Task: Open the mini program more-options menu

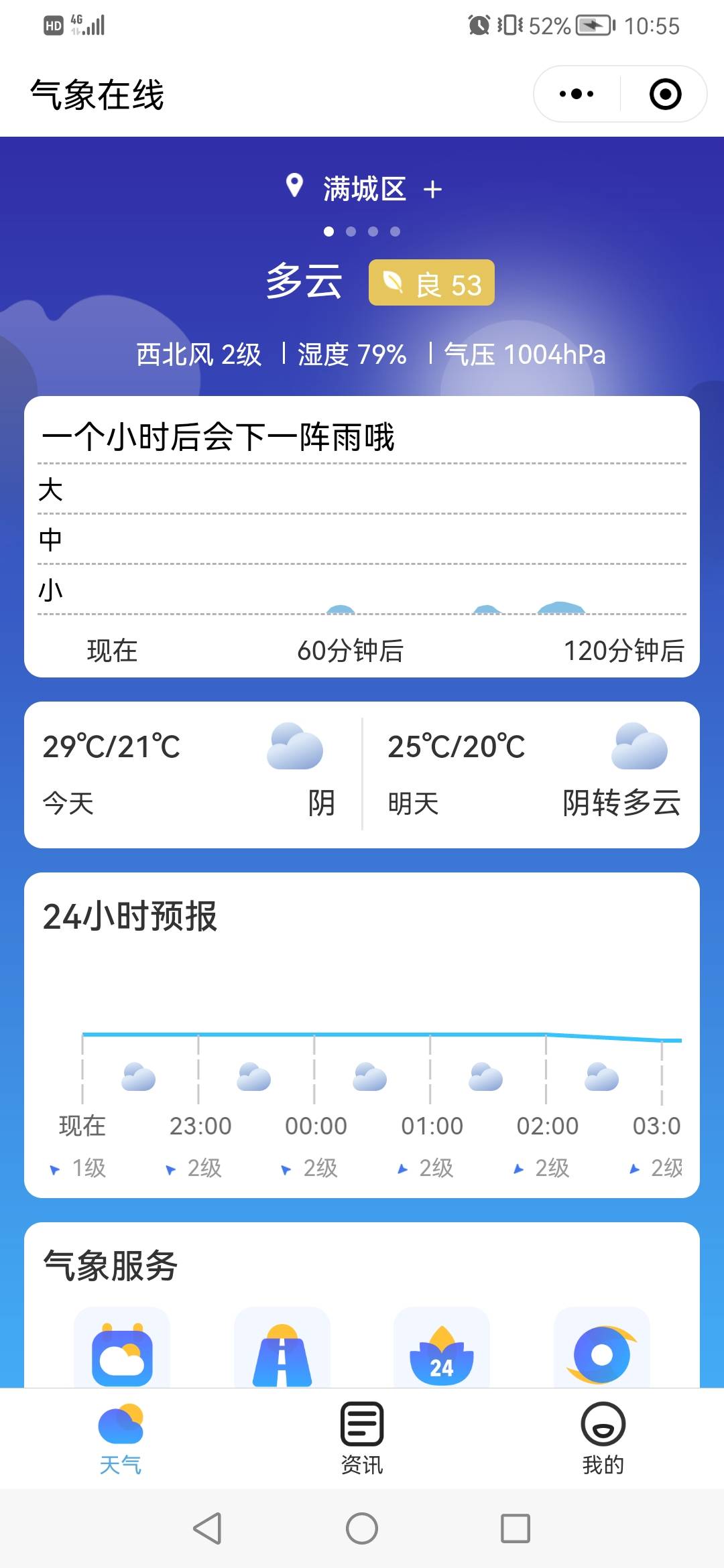Action: 577,94
